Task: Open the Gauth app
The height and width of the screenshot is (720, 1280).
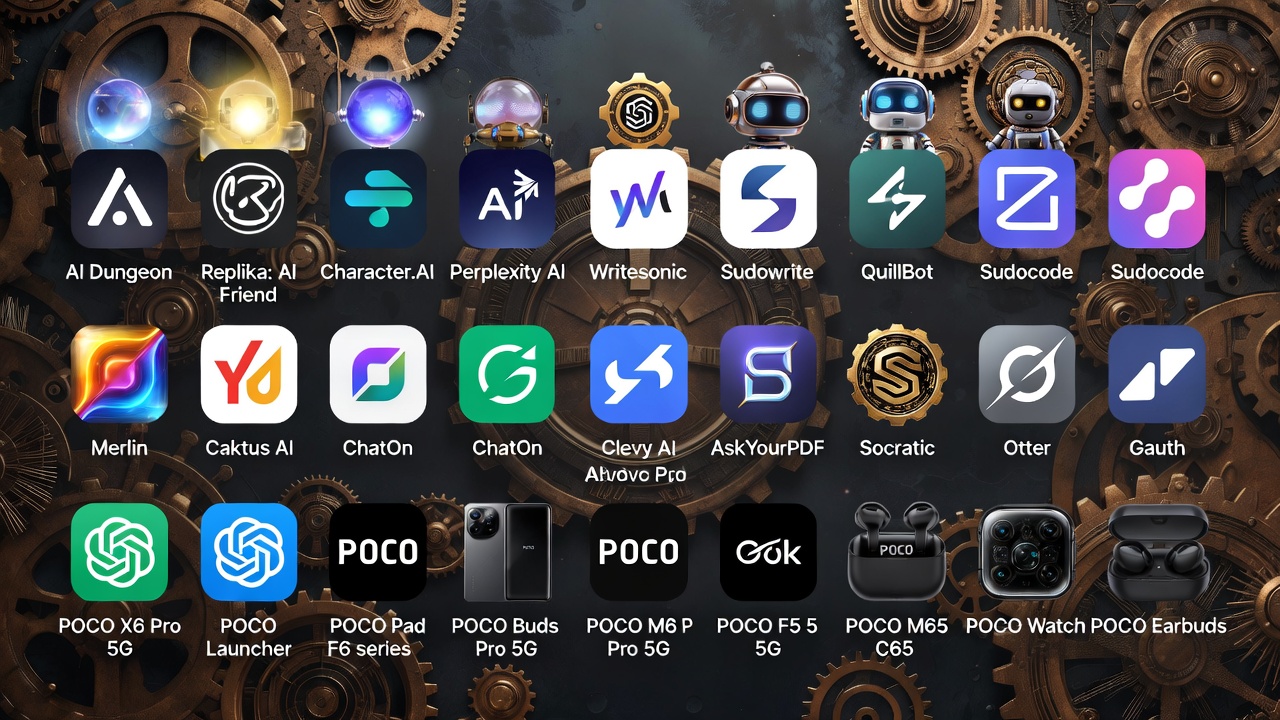Action: (1157, 374)
